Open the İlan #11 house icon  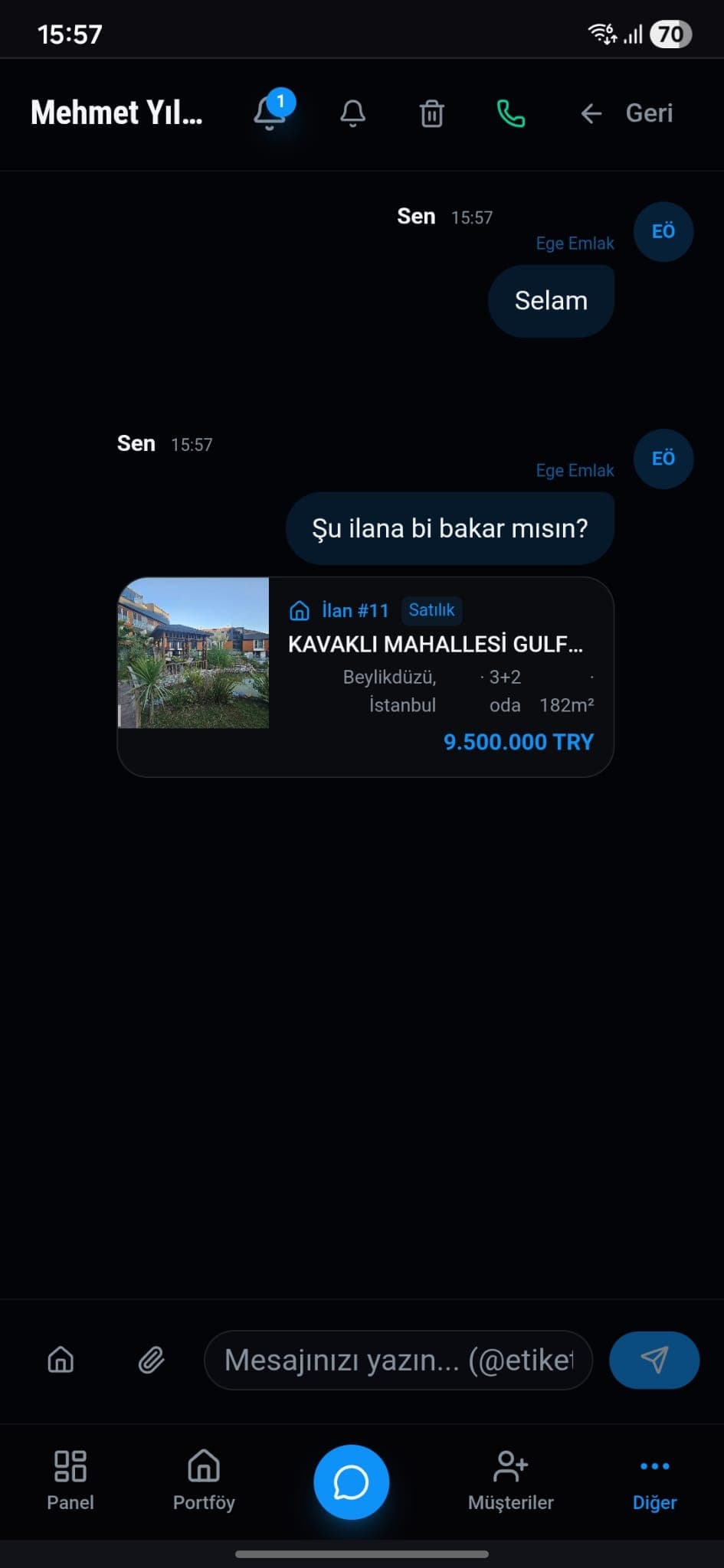pyautogui.click(x=299, y=610)
